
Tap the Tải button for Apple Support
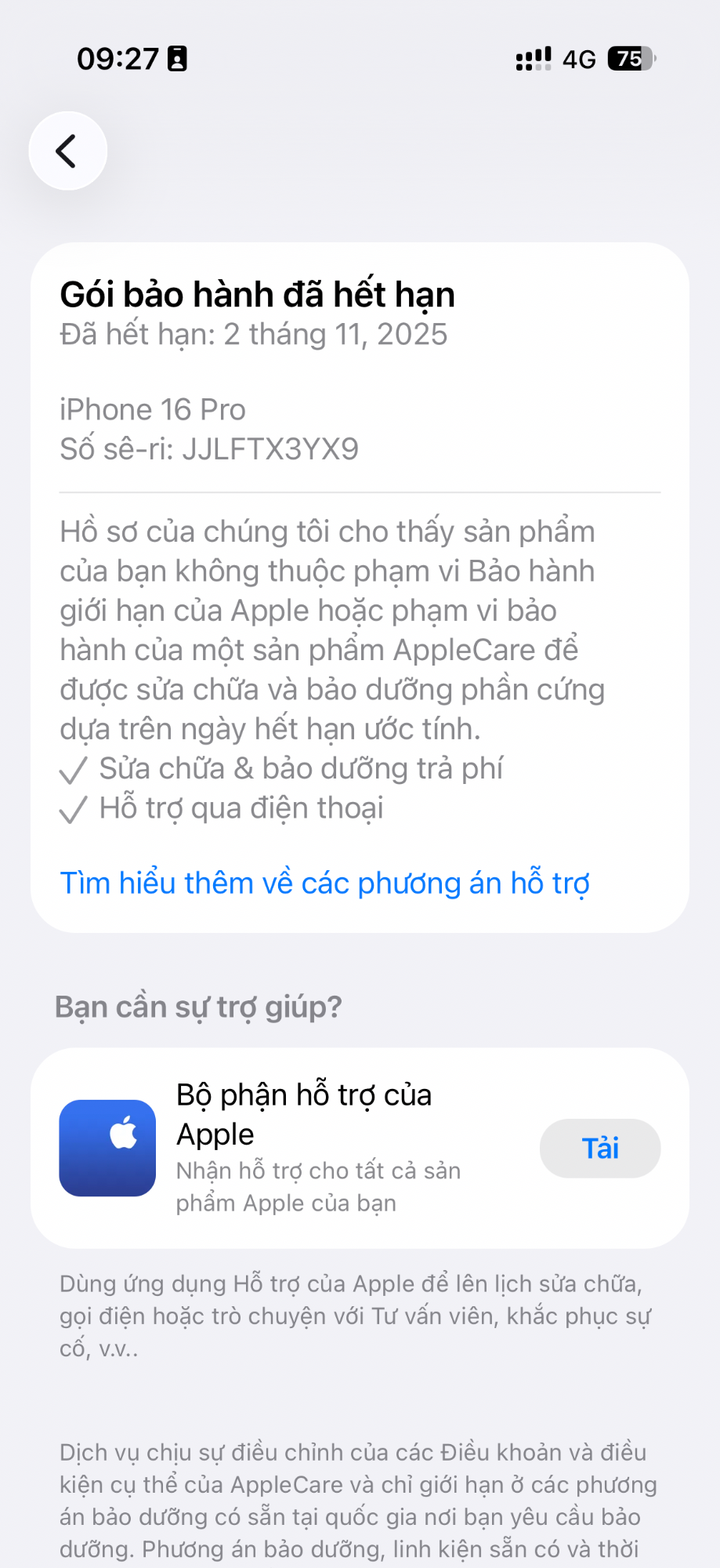point(599,1148)
